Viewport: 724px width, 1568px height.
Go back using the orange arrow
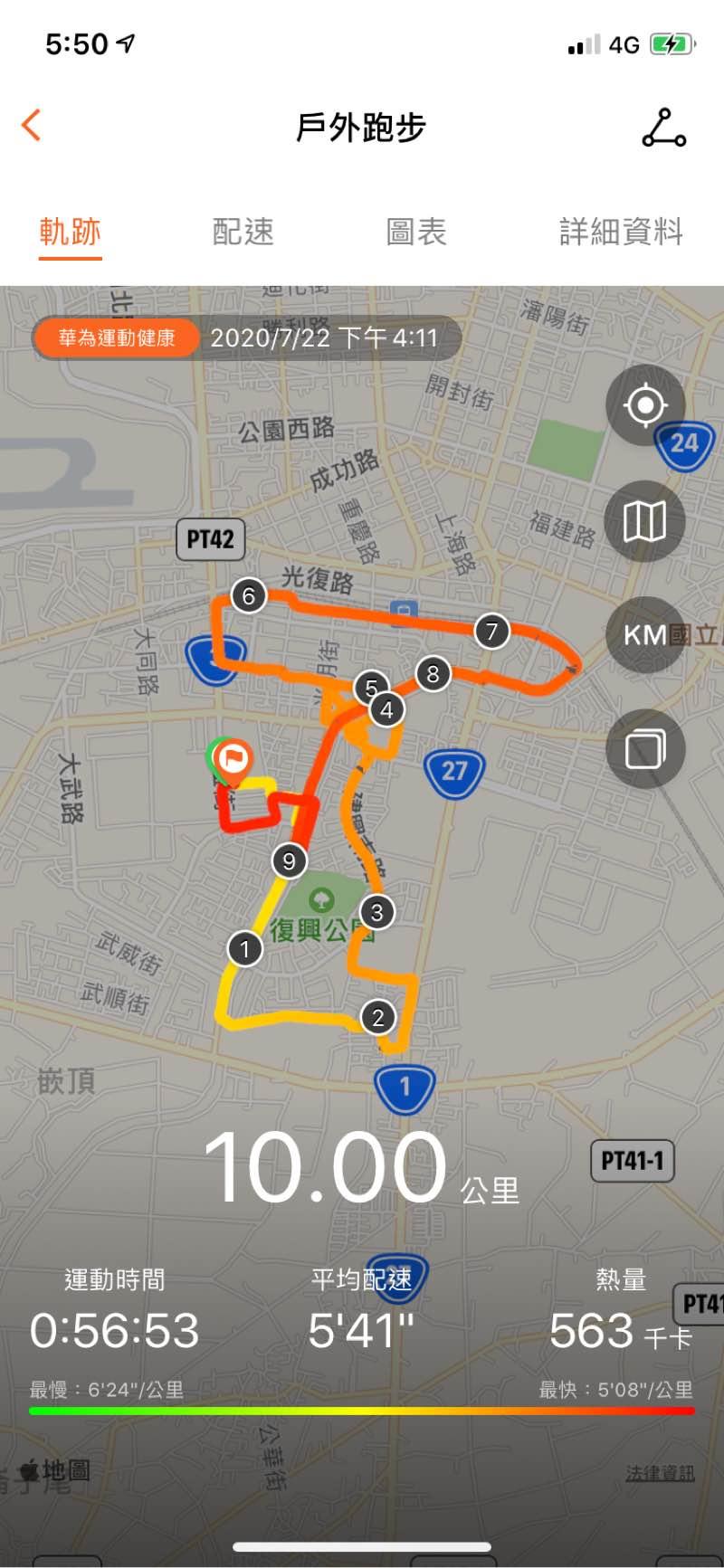coord(32,125)
